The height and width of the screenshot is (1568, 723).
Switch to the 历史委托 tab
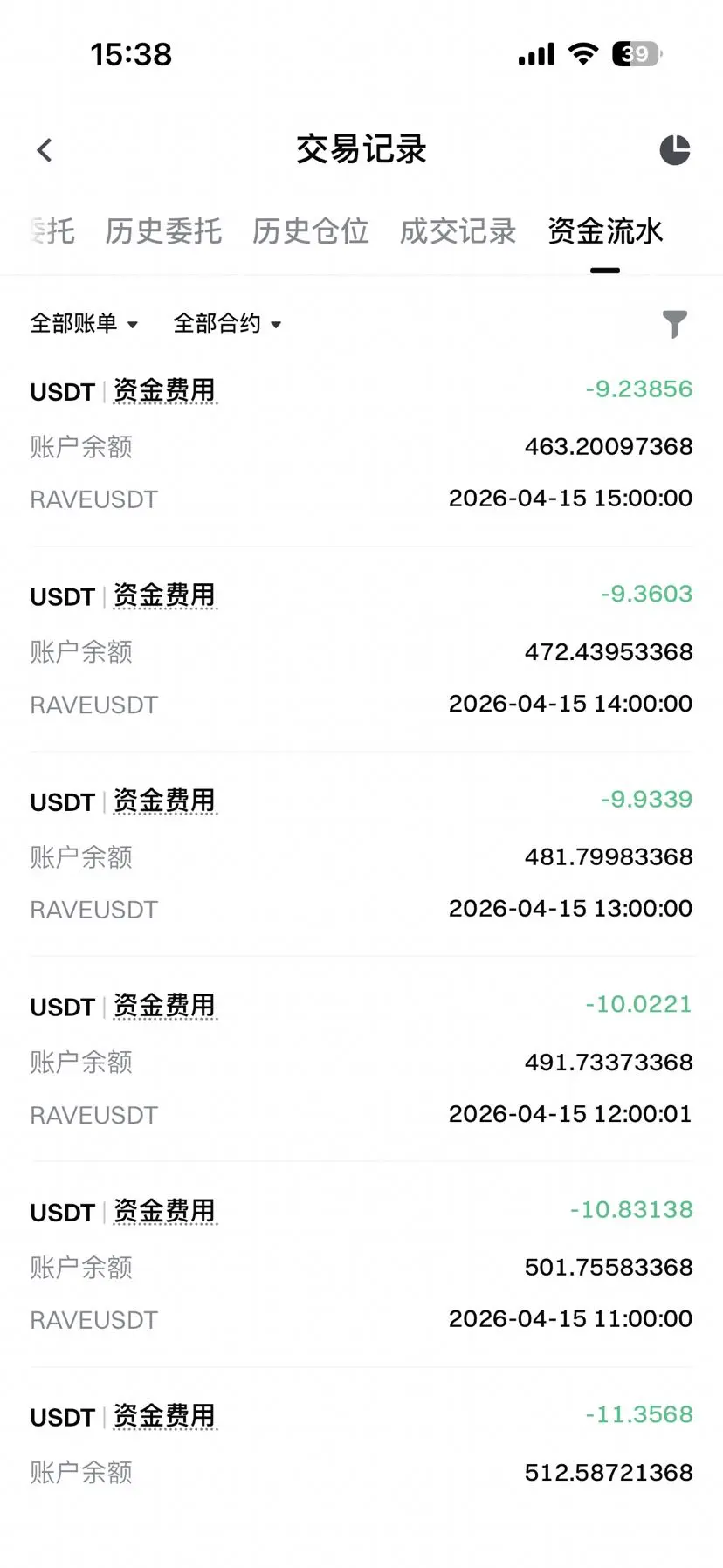(163, 231)
